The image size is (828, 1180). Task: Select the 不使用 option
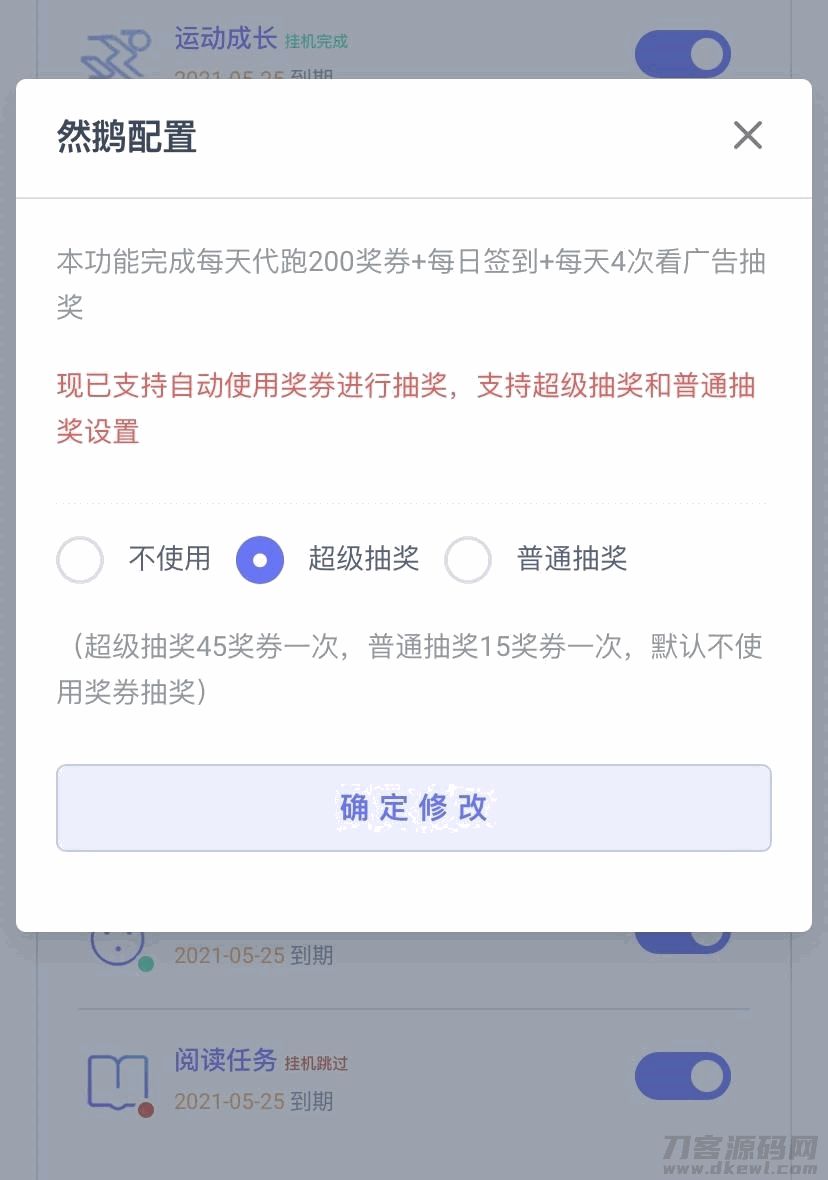coord(81,560)
